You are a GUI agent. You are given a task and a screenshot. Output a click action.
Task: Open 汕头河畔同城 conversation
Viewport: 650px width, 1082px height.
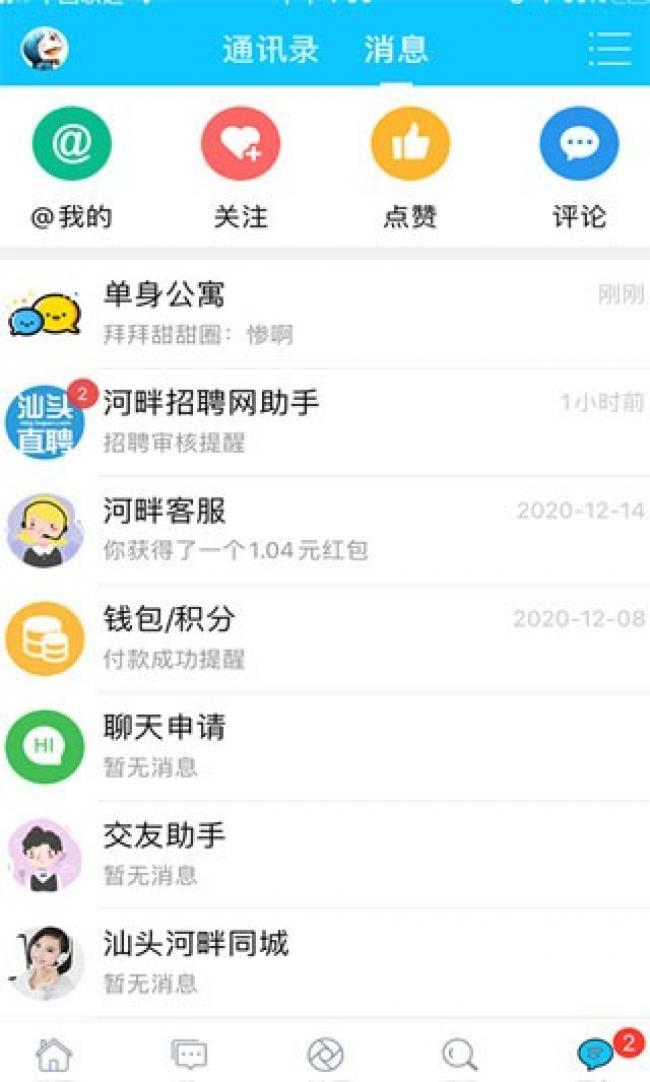tap(325, 961)
